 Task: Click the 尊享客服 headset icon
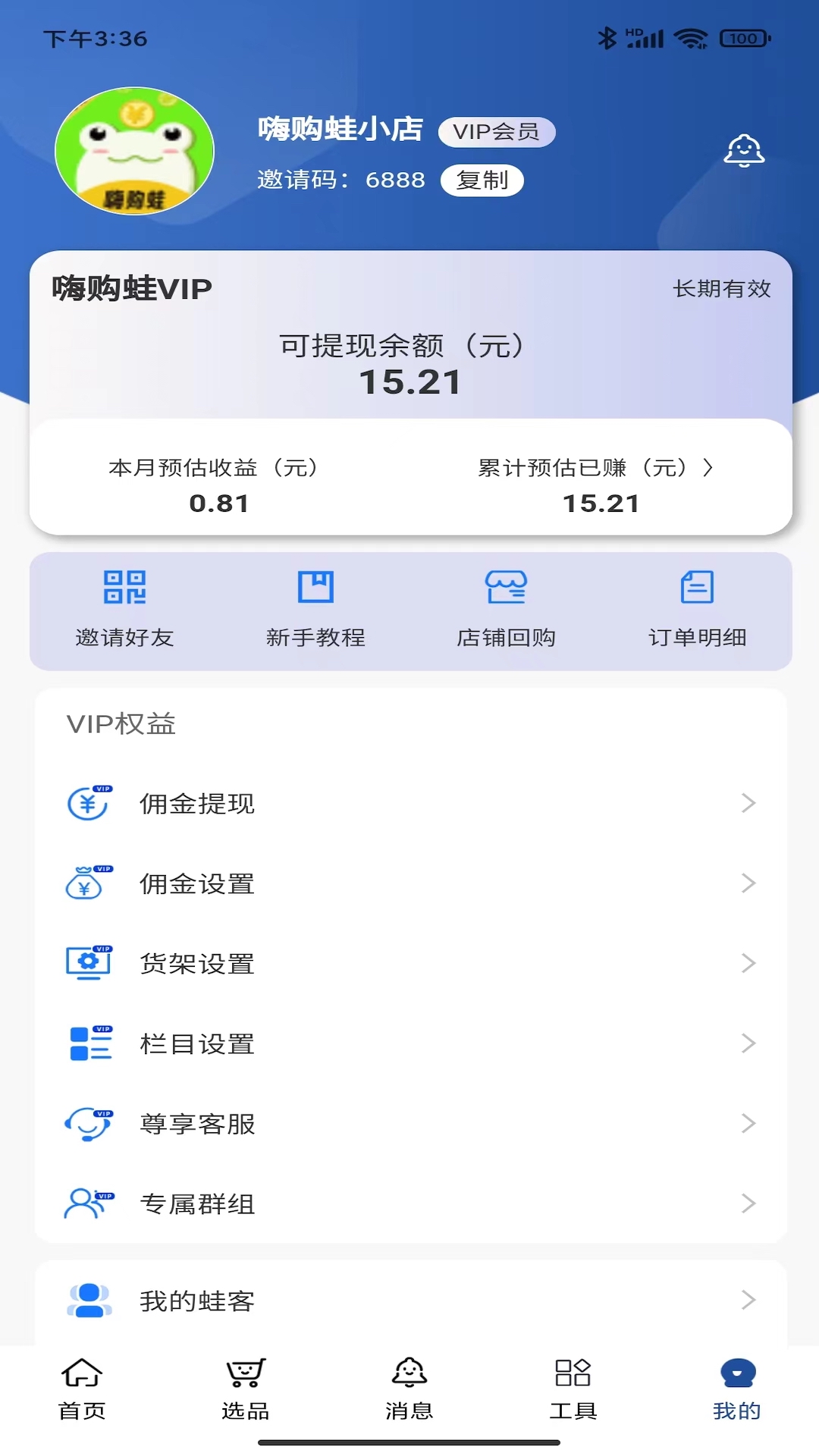pos(87,1124)
